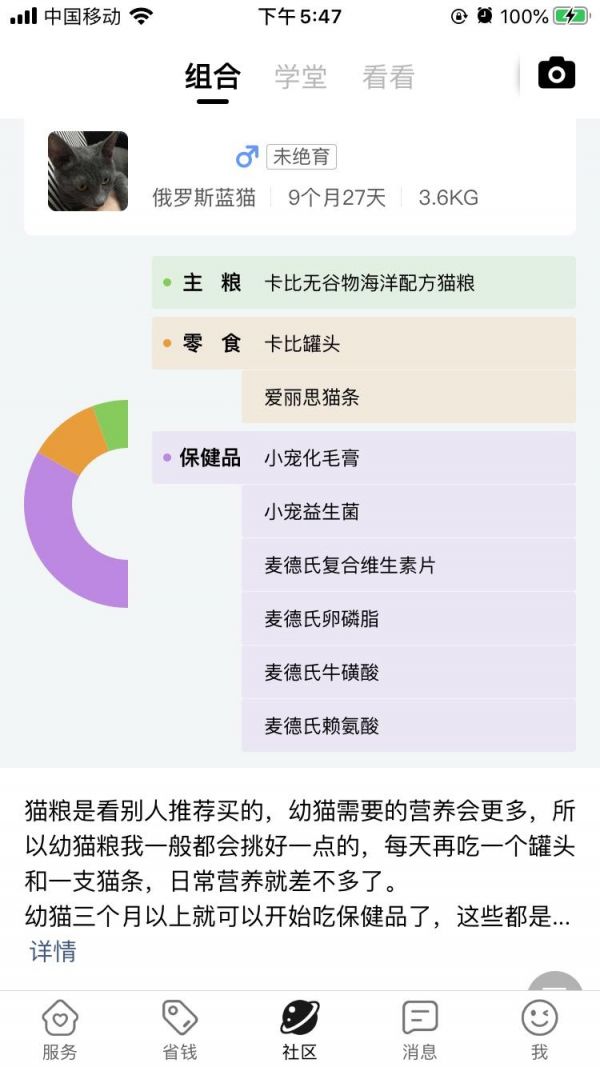This screenshot has height=1067, width=600.
Task: Select the 组合 top tab
Action: [x=213, y=76]
